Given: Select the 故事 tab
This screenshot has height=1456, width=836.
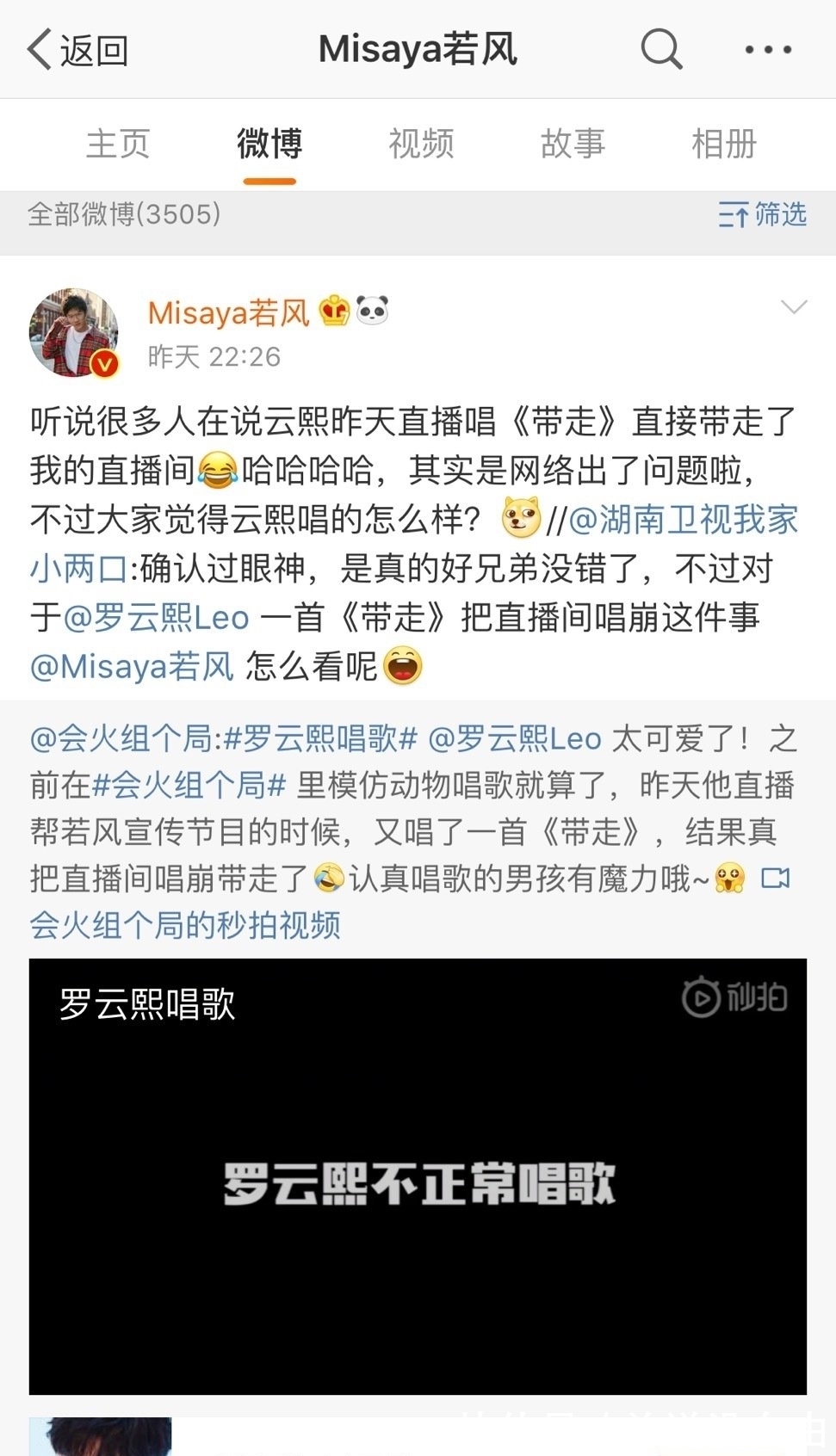Looking at the screenshot, I should tap(573, 144).
